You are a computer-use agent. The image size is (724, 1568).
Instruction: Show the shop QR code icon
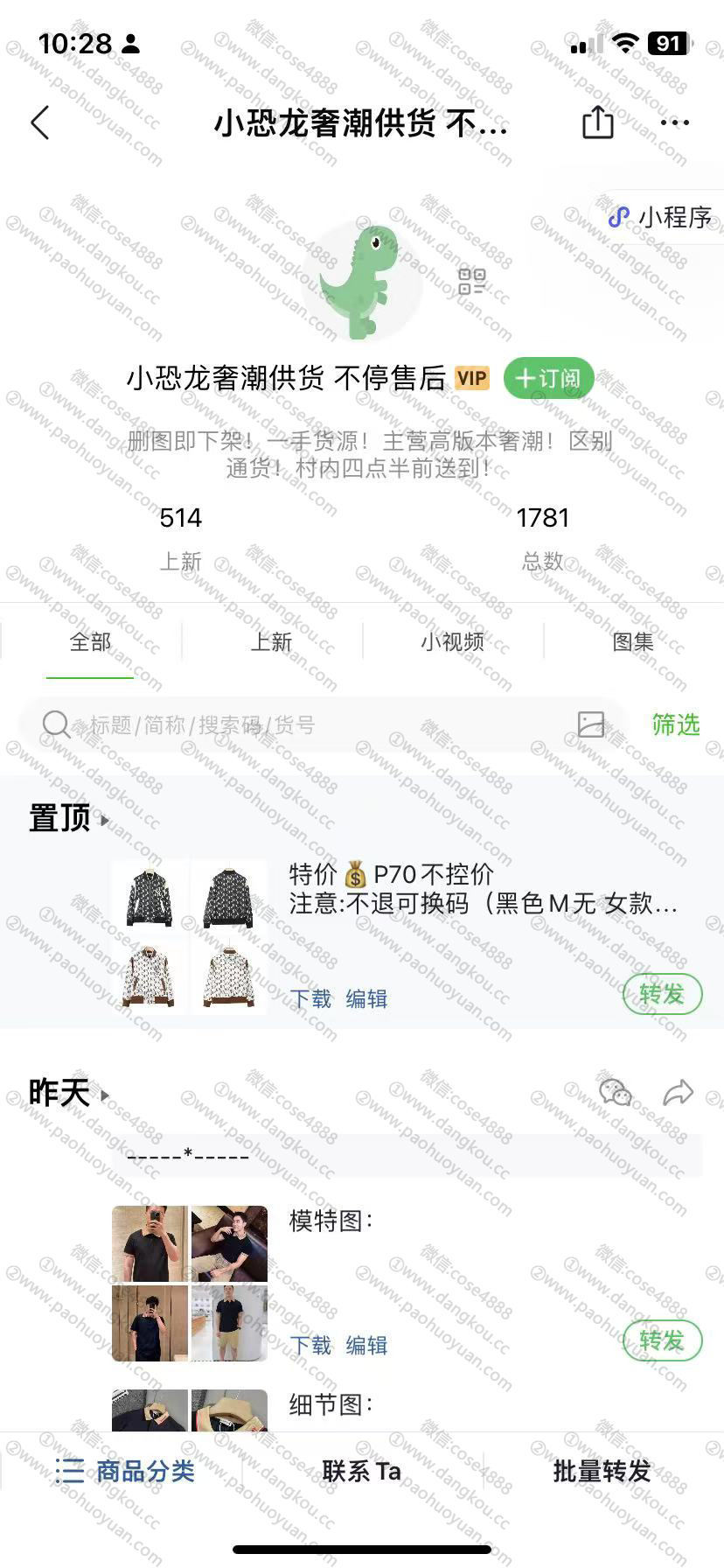[471, 281]
